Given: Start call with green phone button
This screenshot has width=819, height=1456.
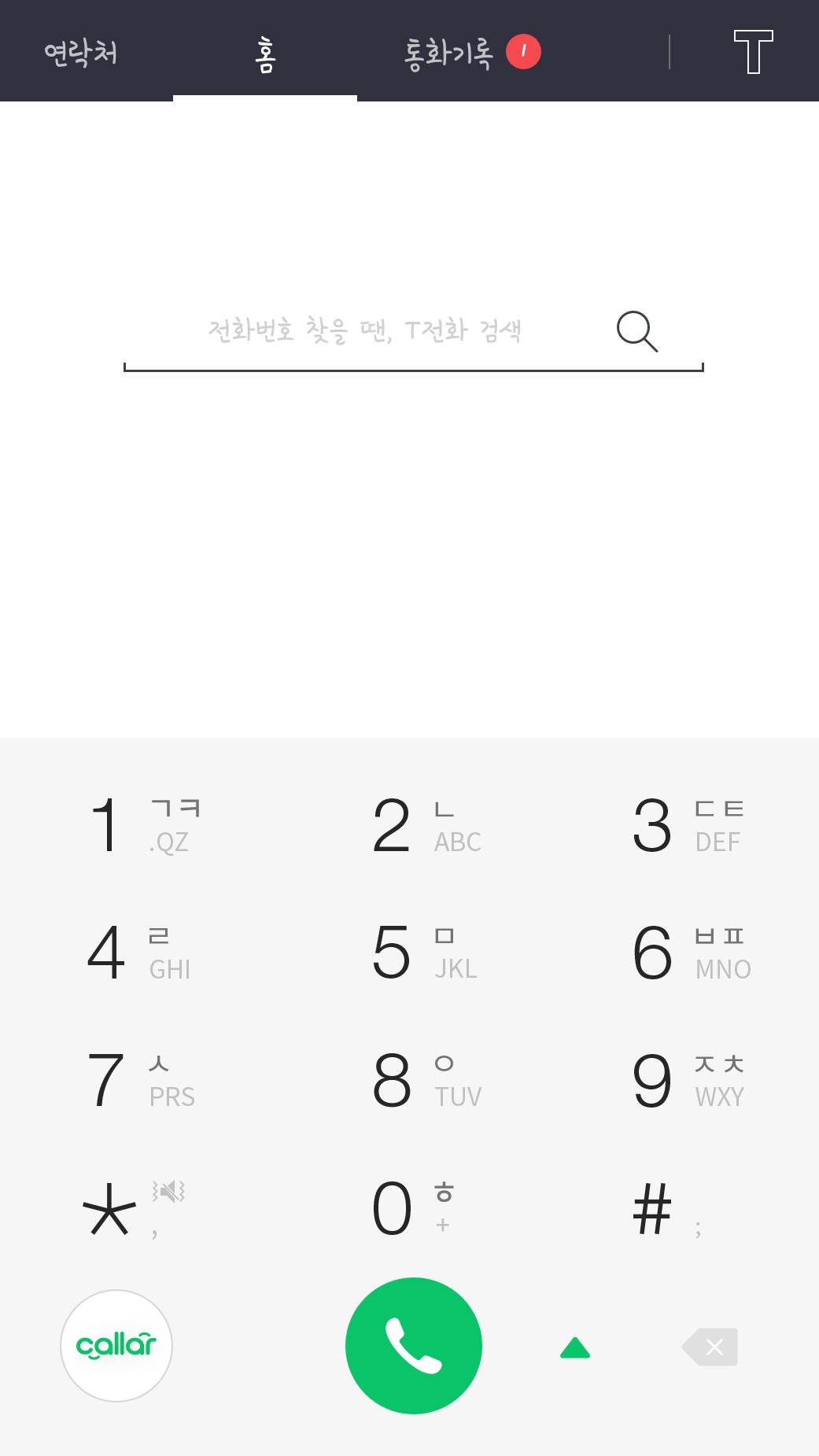Looking at the screenshot, I should pyautogui.click(x=414, y=1346).
